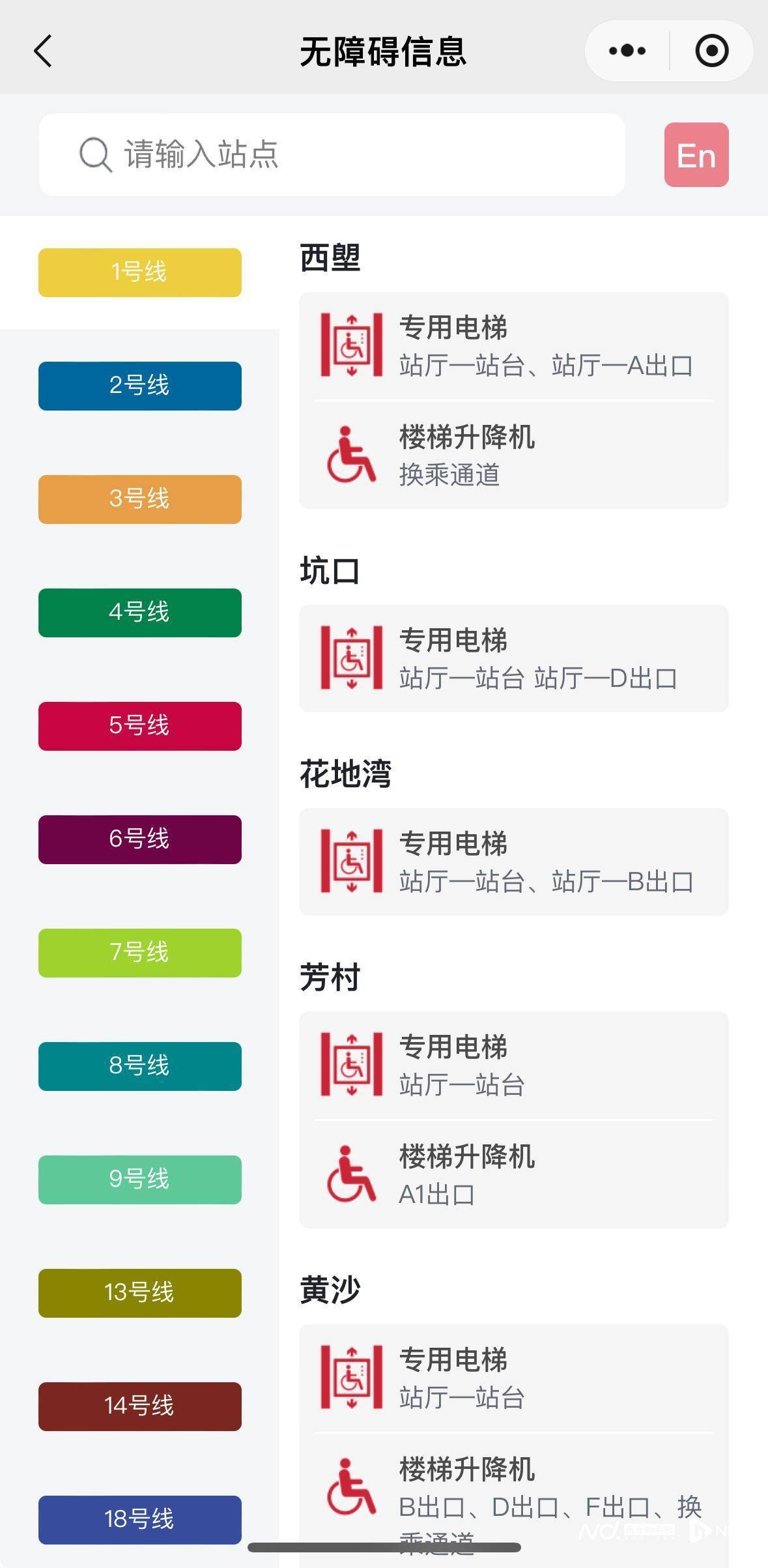Switch to the 3号线 tab
The image size is (768, 1568).
pos(139,499)
